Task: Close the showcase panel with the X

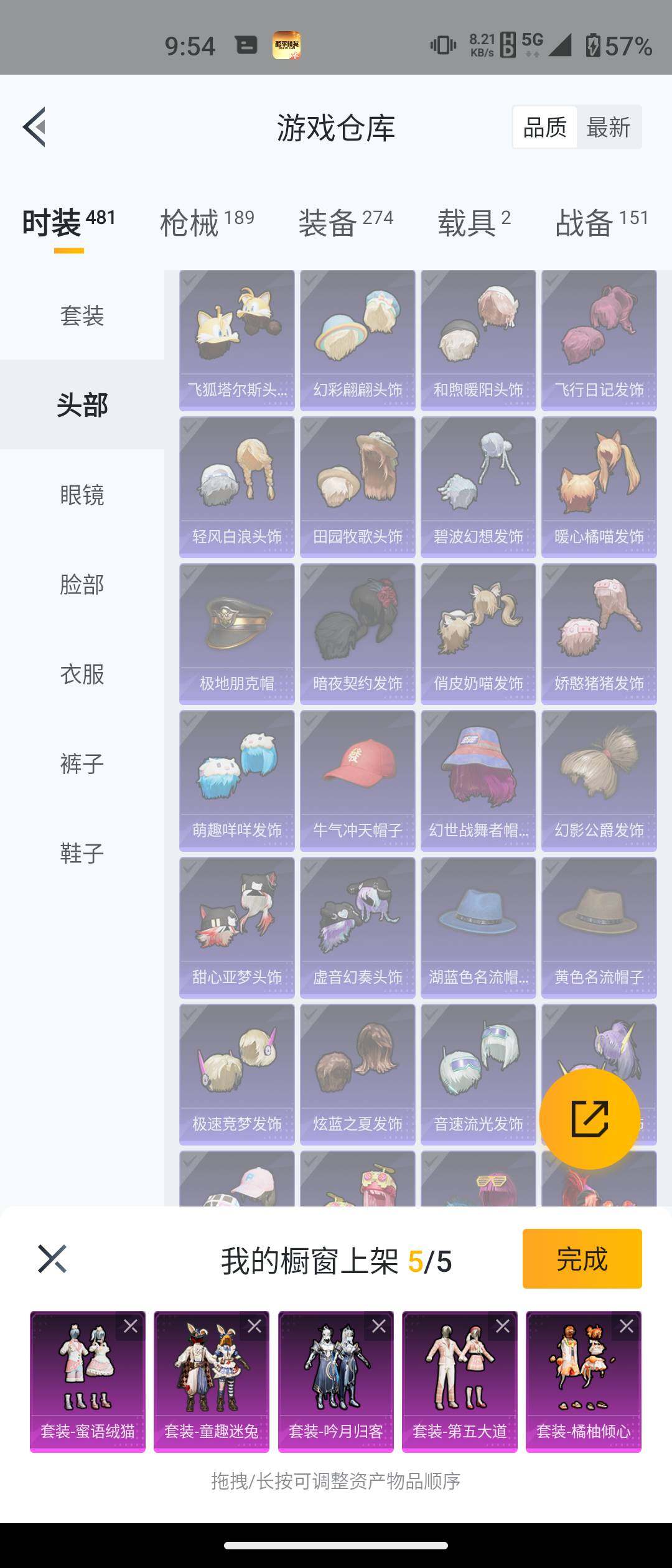Action: [x=52, y=1258]
